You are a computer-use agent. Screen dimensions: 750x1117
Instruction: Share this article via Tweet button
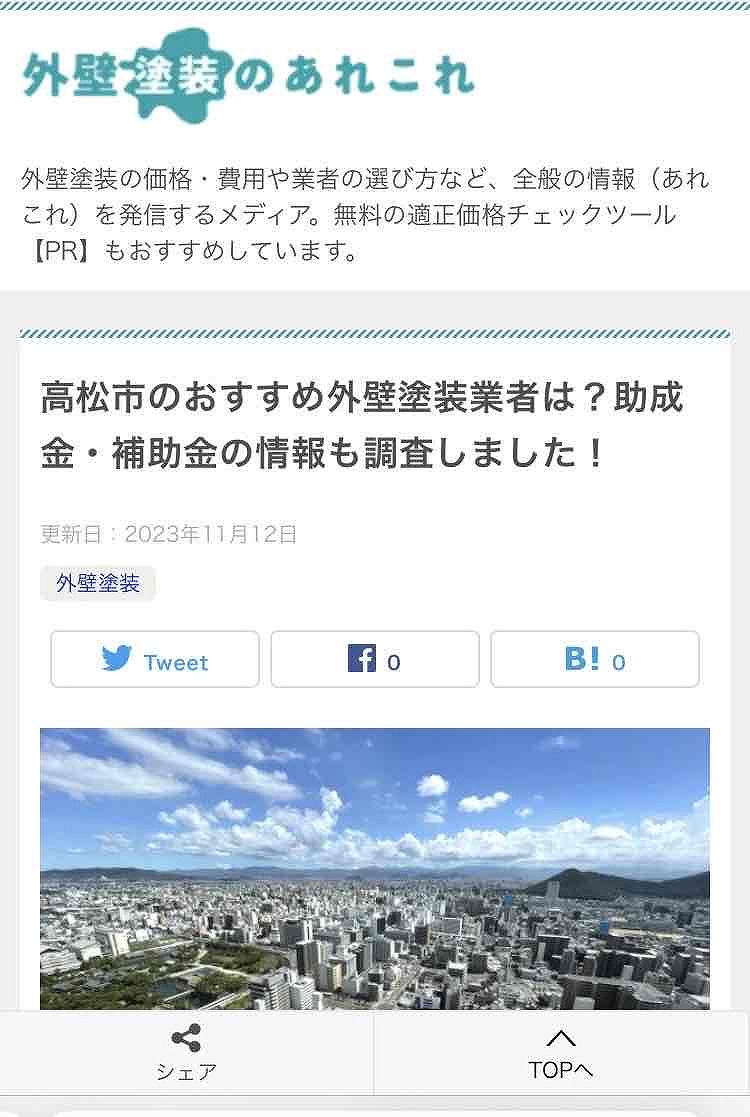pyautogui.click(x=155, y=660)
